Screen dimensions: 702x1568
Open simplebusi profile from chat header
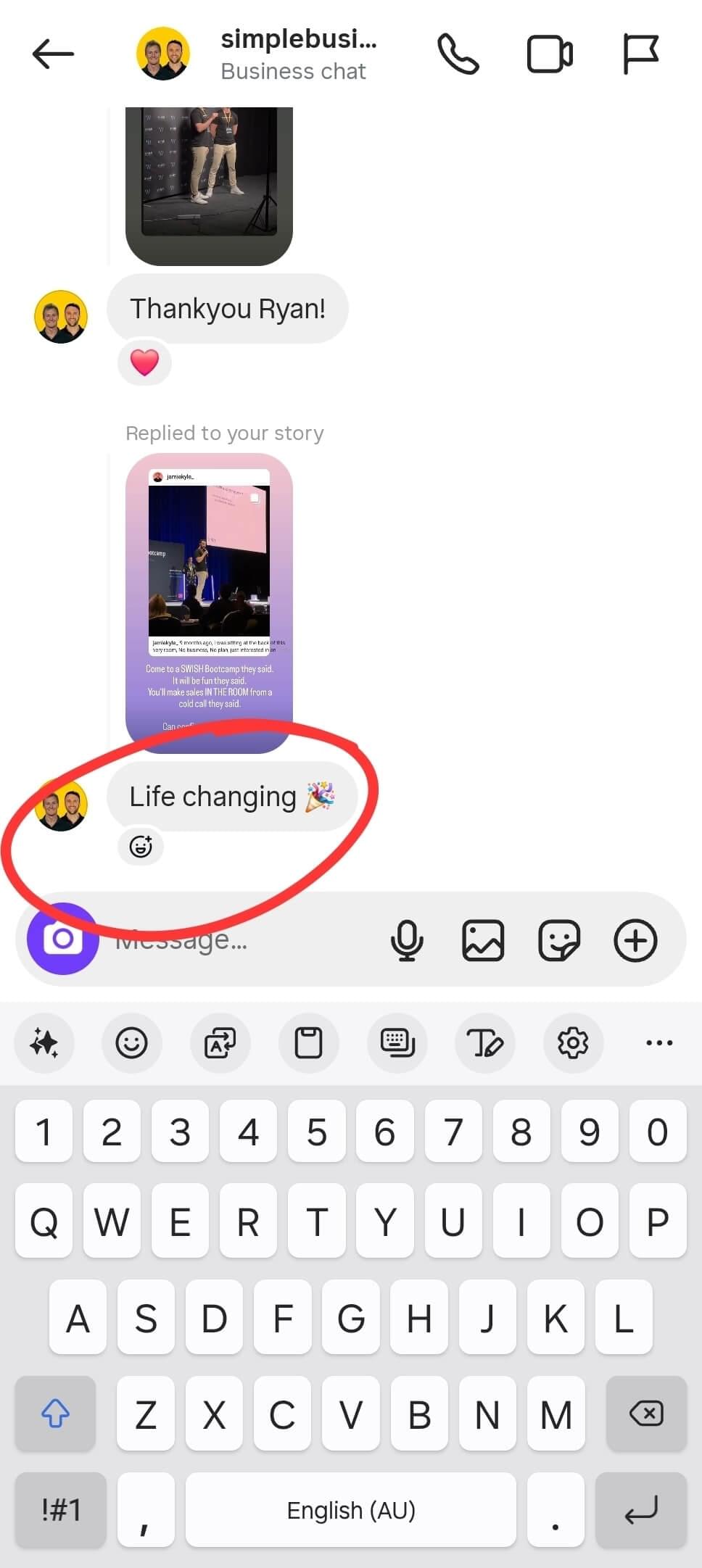point(297,54)
